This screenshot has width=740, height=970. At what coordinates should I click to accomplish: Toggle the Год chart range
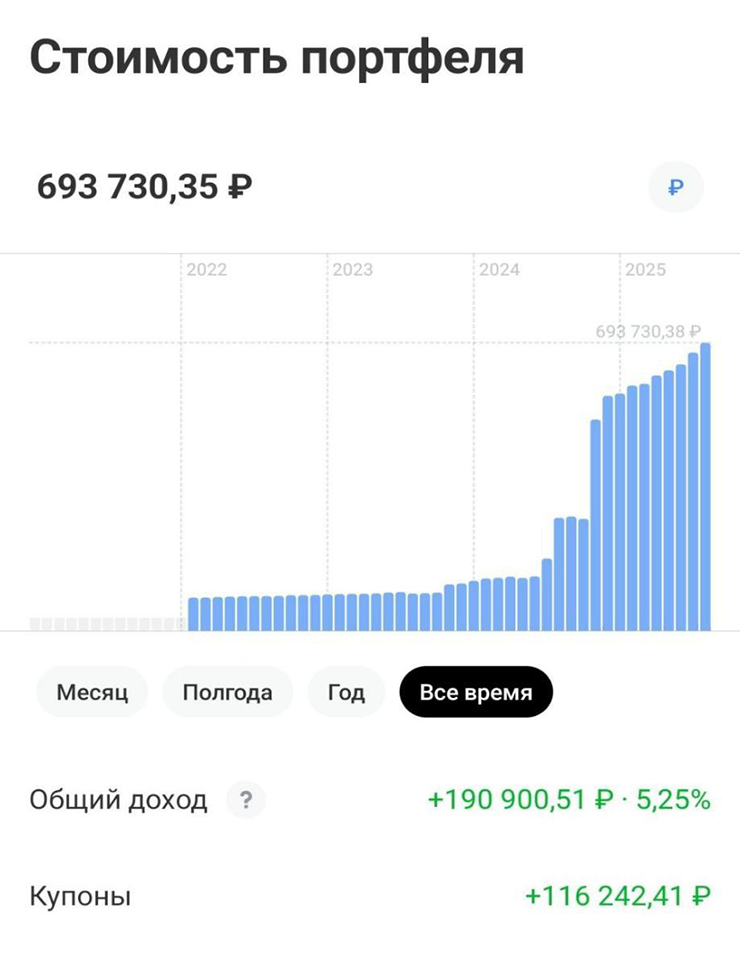(346, 691)
